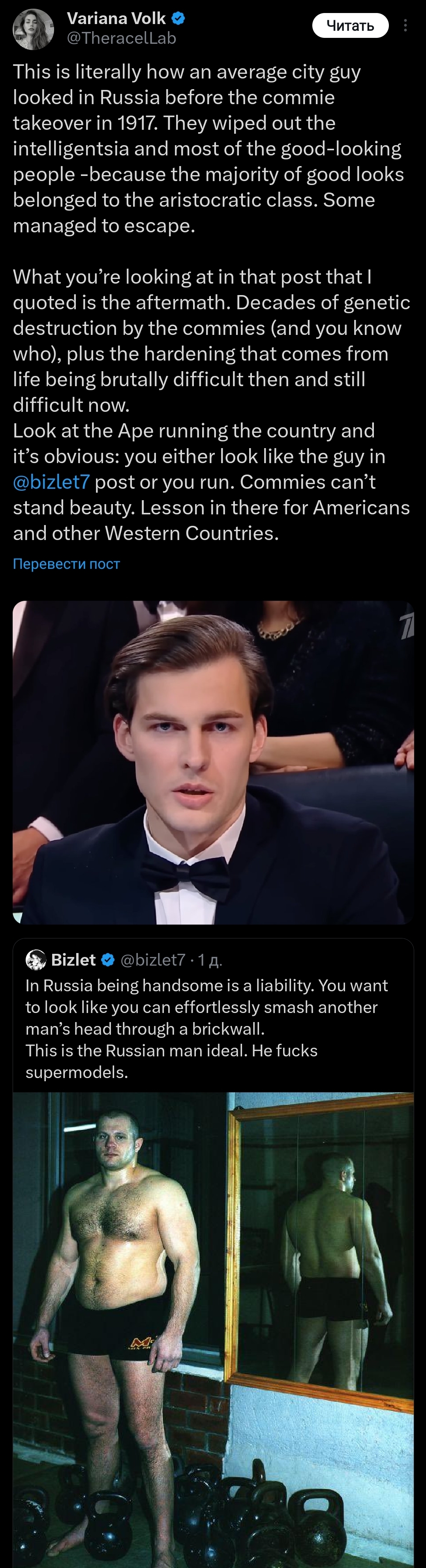Tap the Читать follow button

tap(350, 26)
